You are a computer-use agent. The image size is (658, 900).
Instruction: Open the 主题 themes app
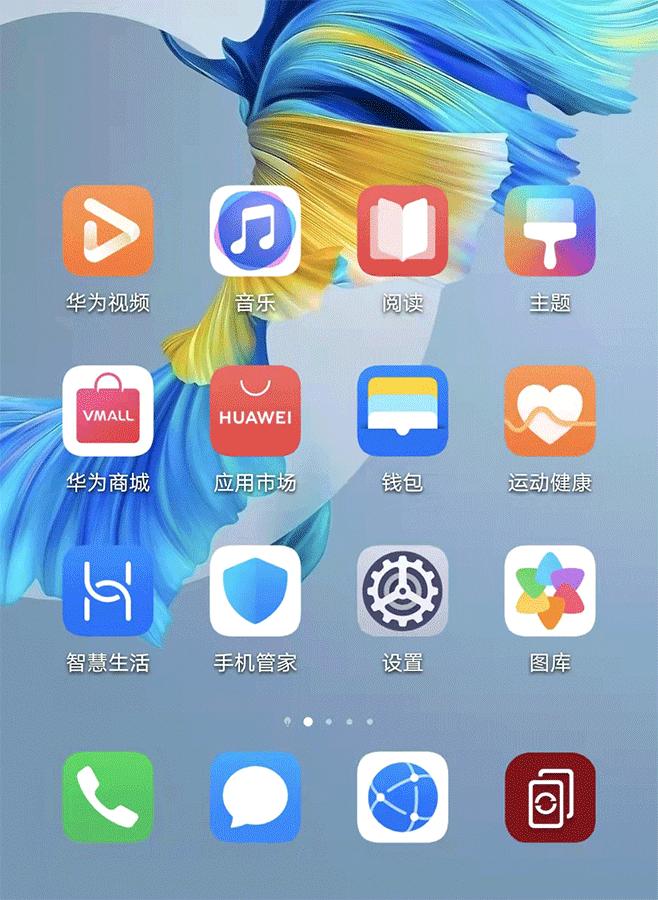(x=549, y=231)
